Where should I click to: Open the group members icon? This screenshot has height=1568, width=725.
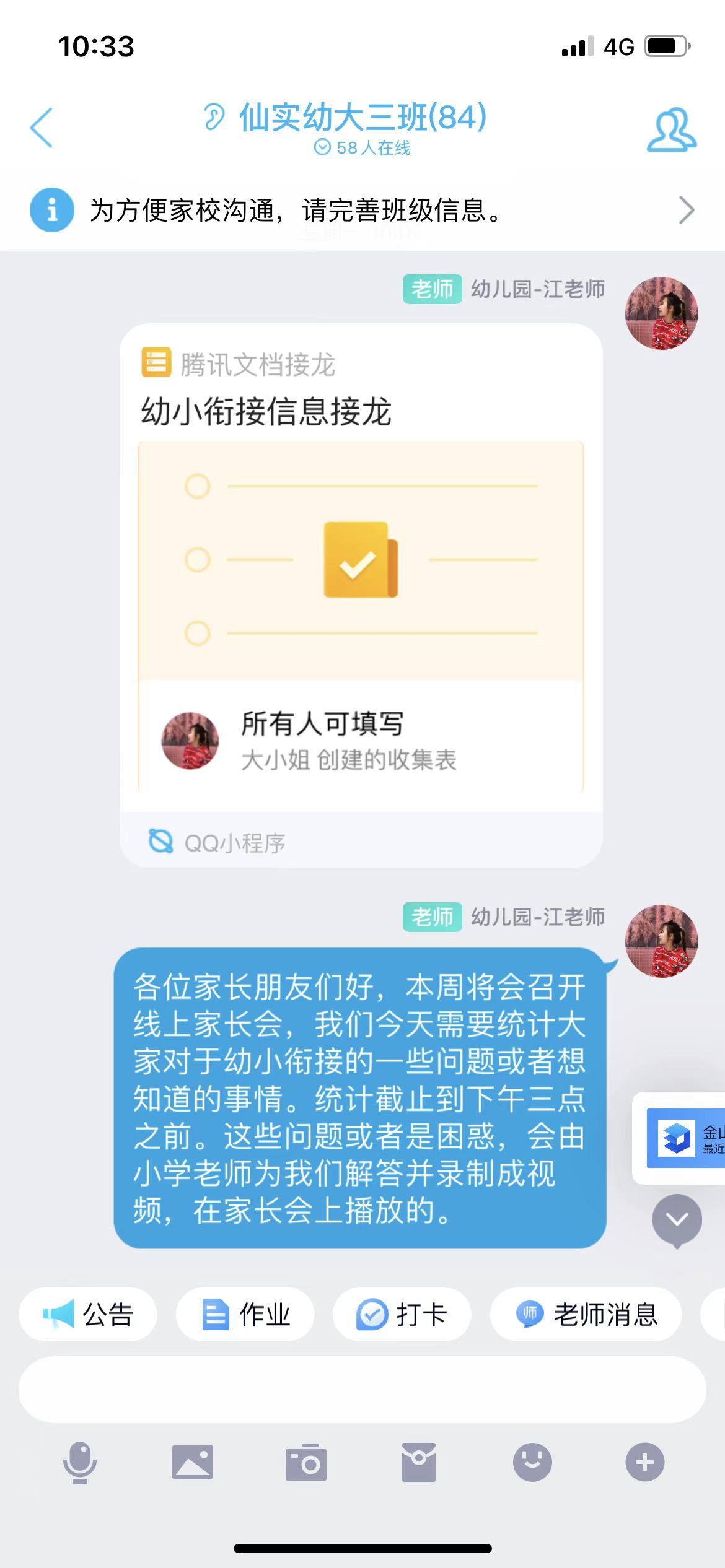[x=671, y=129]
